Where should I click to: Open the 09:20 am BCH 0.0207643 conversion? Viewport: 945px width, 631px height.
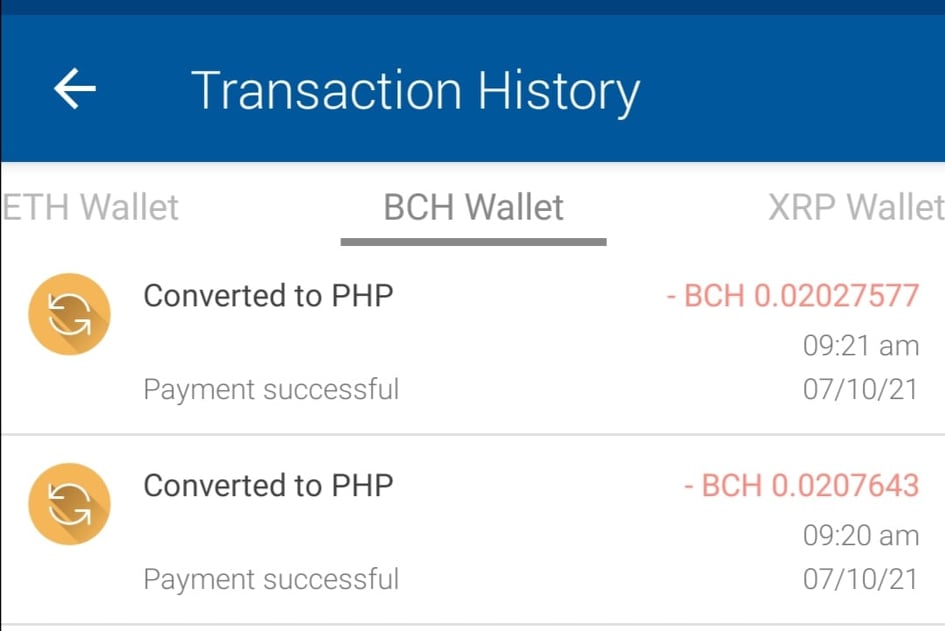pyautogui.click(x=472, y=530)
